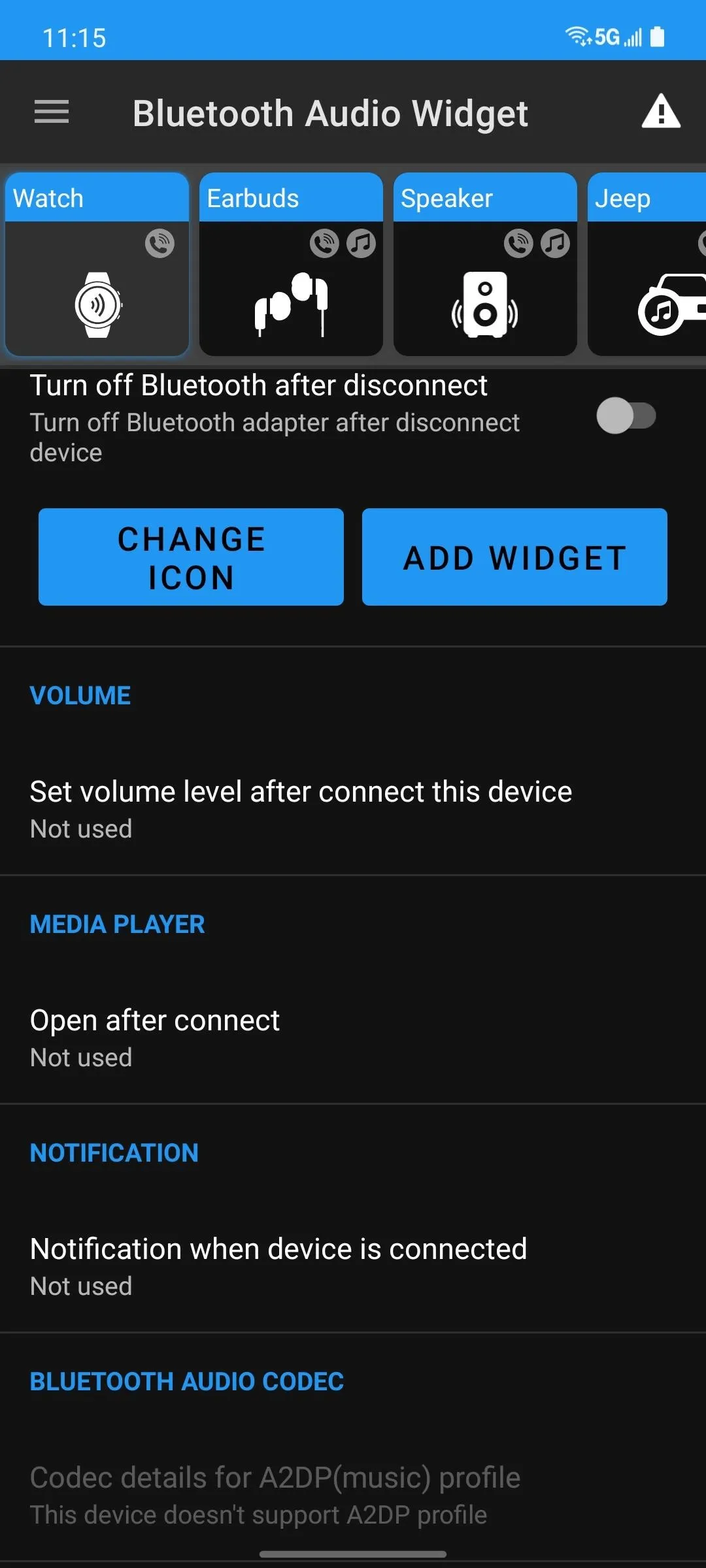Select the Watch device card
The height and width of the screenshot is (1568, 706).
click(x=97, y=265)
